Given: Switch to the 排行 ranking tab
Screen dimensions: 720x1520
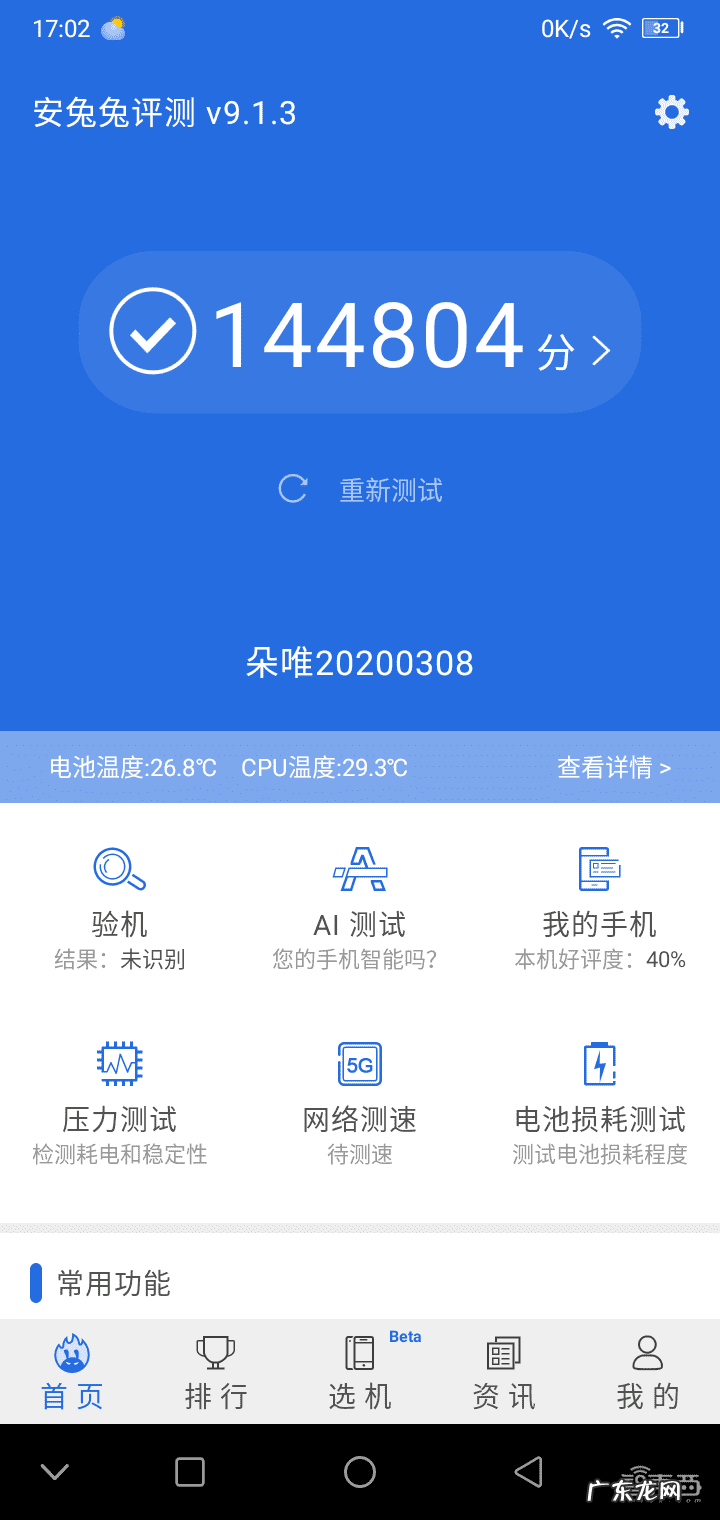Looking at the screenshot, I should tap(215, 1372).
